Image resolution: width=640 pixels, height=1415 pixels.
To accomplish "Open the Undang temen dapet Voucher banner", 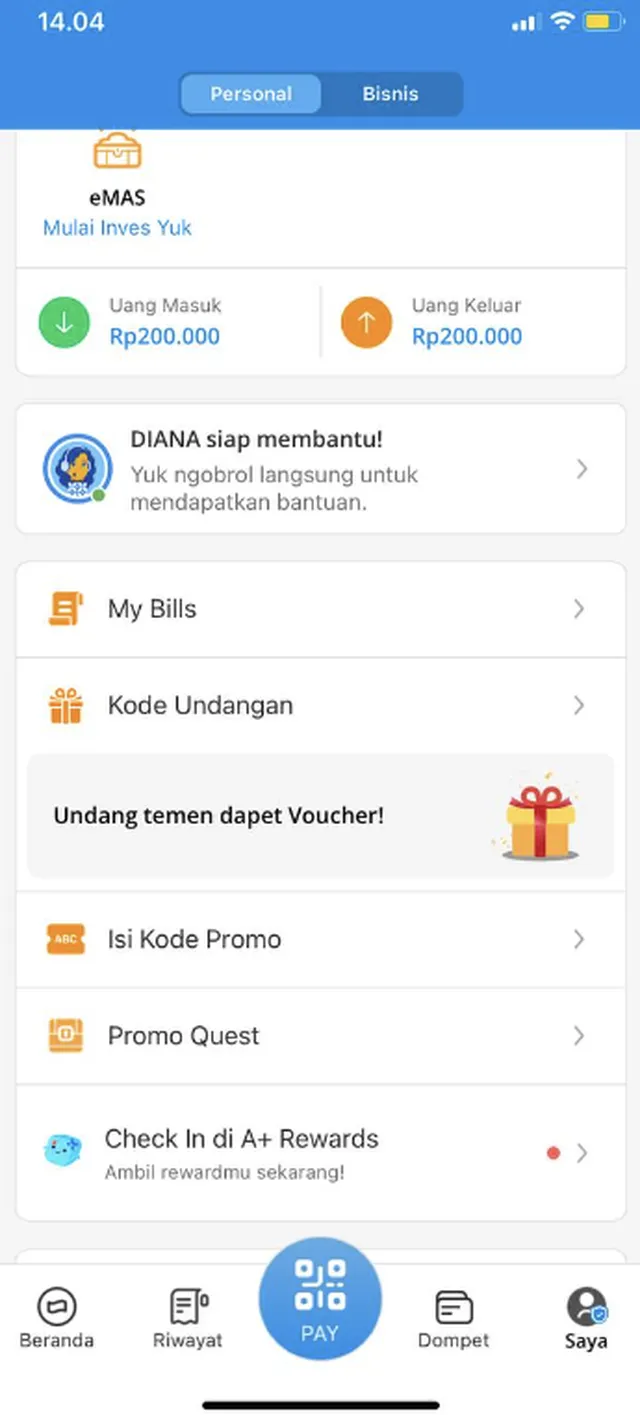I will [320, 816].
